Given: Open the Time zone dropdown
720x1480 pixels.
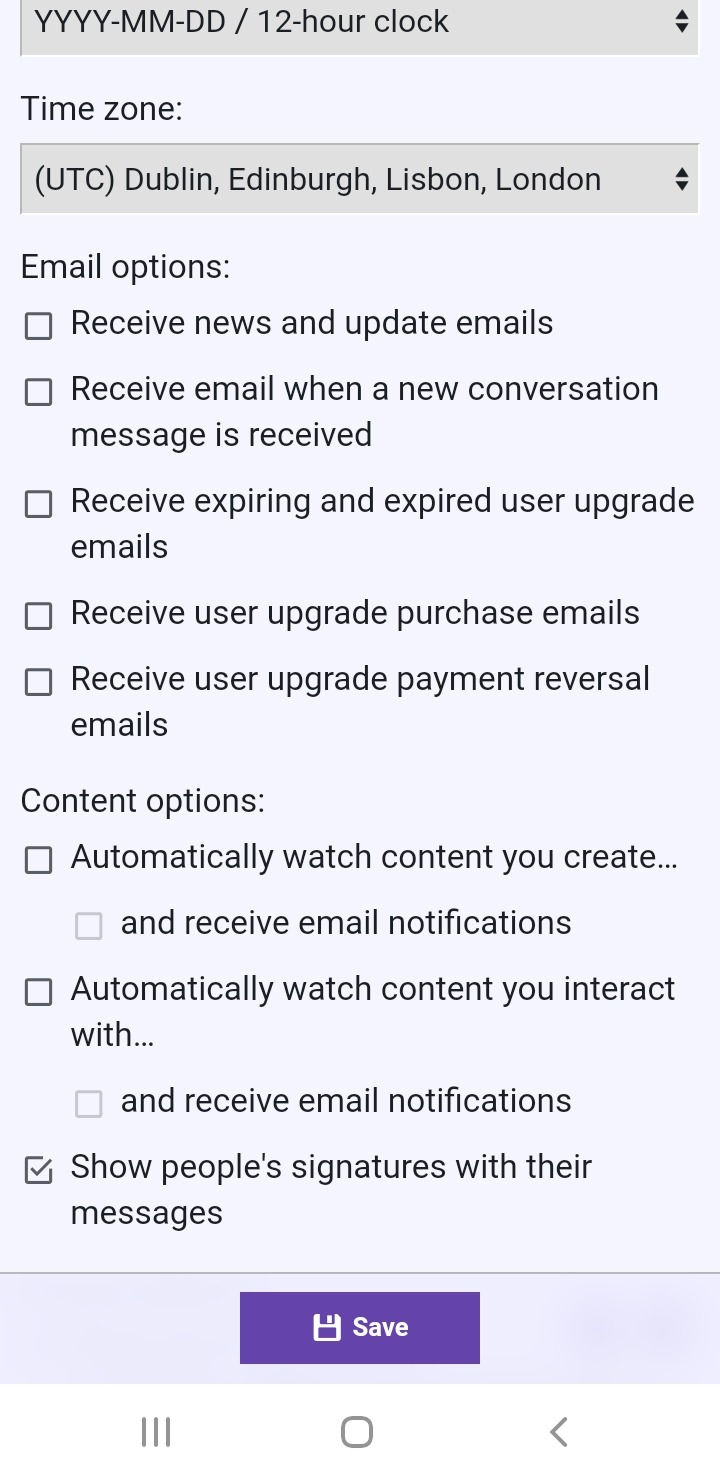Looking at the screenshot, I should [x=359, y=179].
